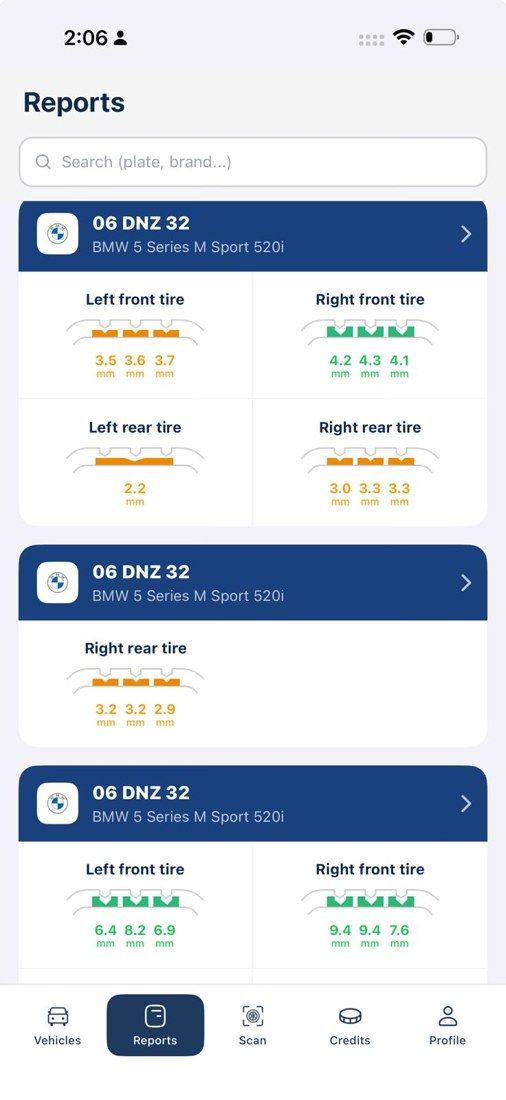Screen dimensions: 506x1100
Task: Open the Profile tab
Action: pyautogui.click(x=448, y=1026)
